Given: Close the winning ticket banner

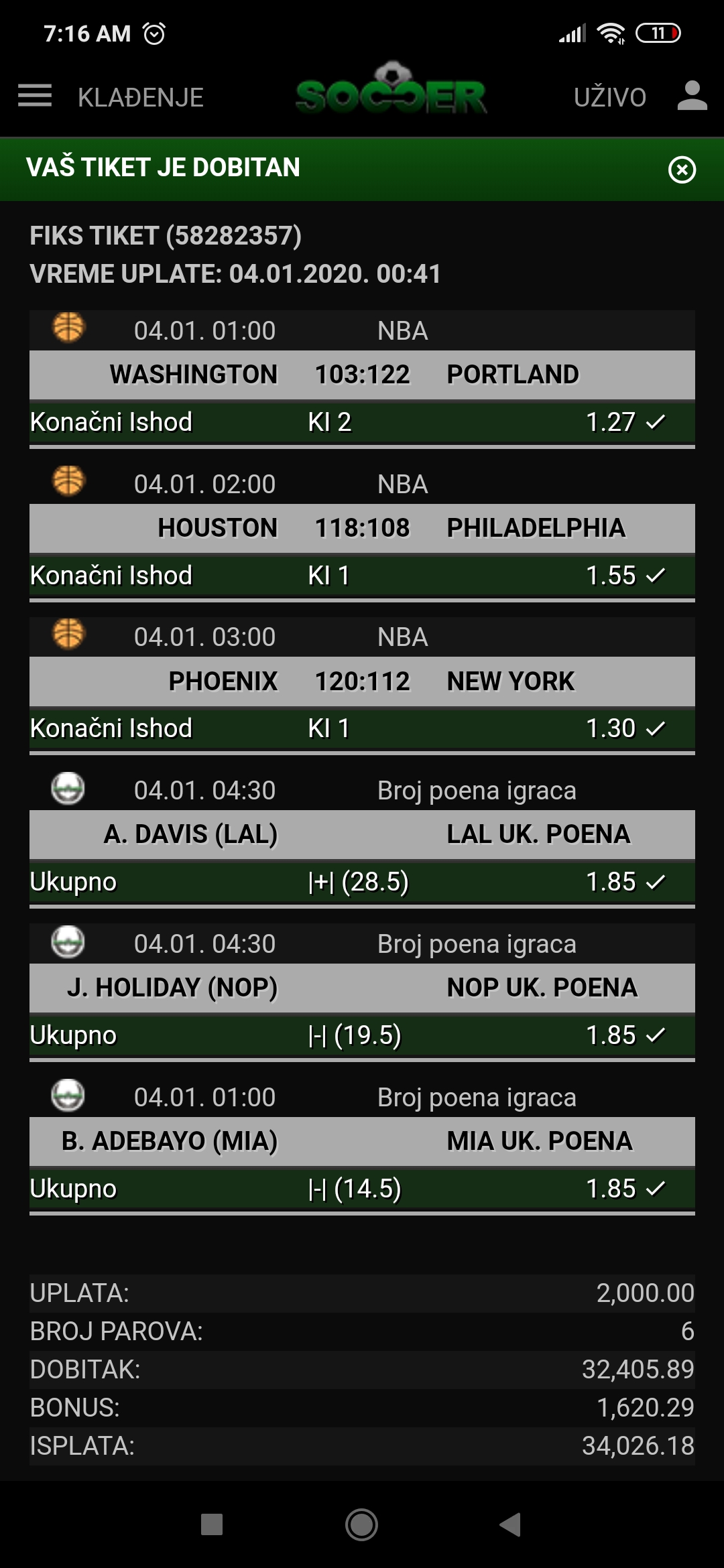Looking at the screenshot, I should coord(682,170).
